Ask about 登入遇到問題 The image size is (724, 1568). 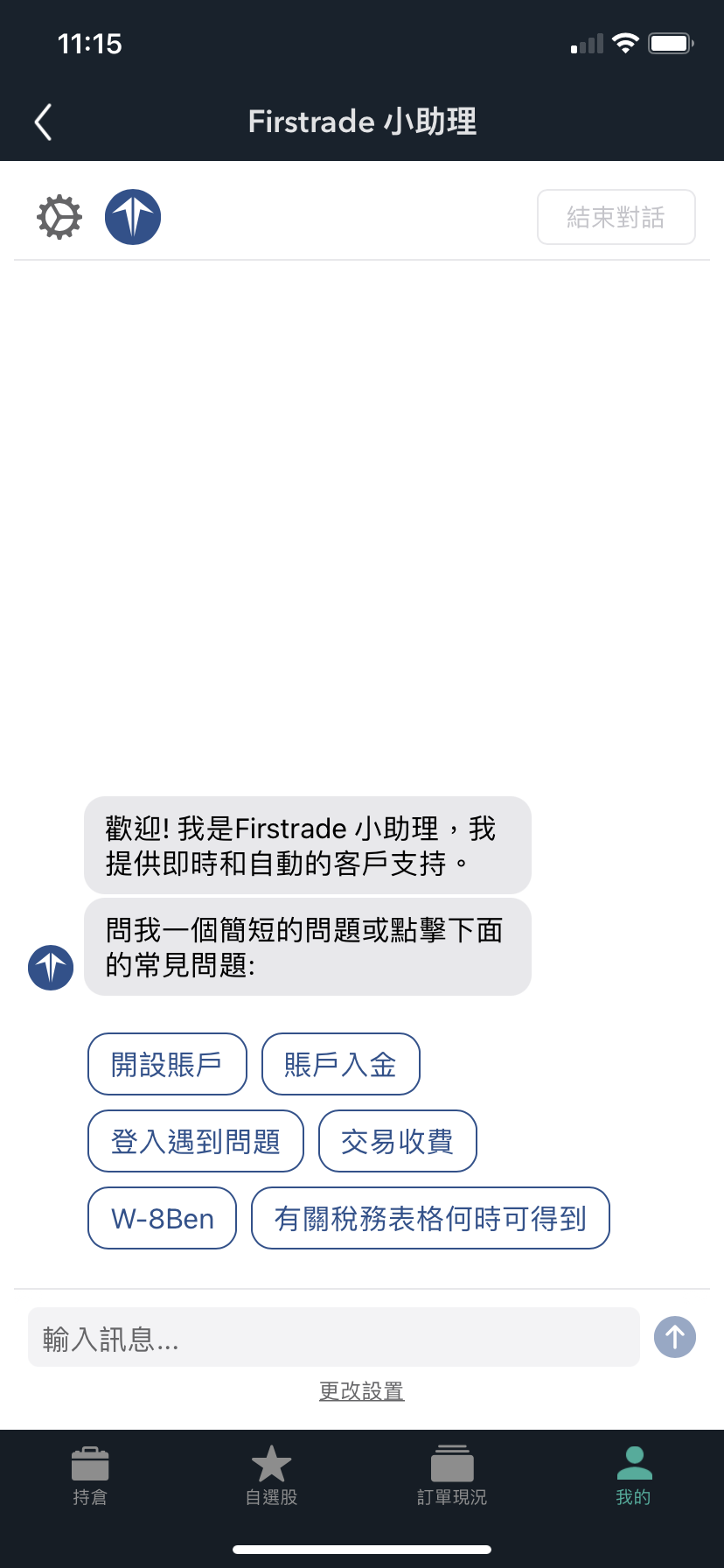(x=195, y=1141)
